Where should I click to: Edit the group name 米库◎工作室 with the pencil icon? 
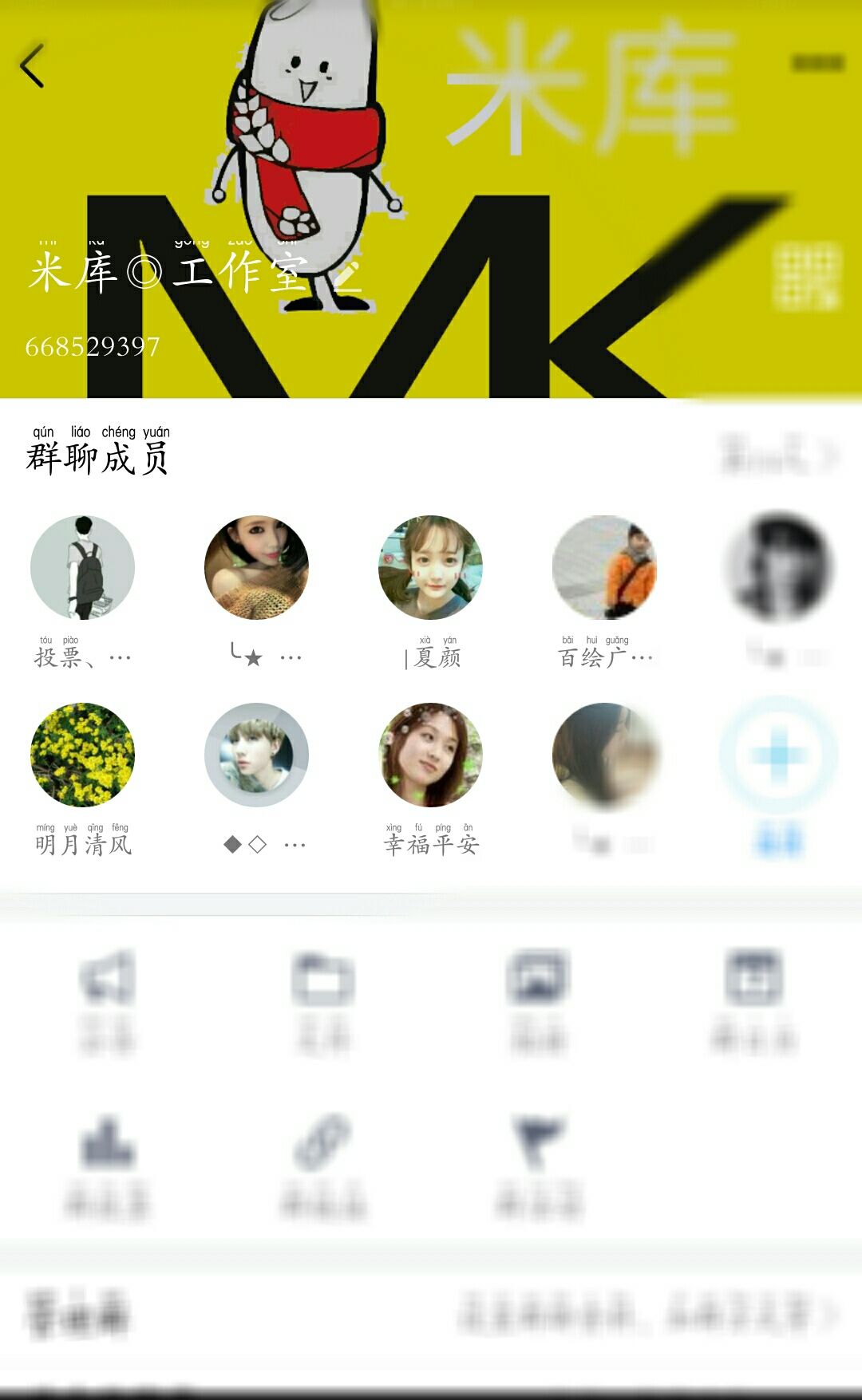click(x=348, y=275)
